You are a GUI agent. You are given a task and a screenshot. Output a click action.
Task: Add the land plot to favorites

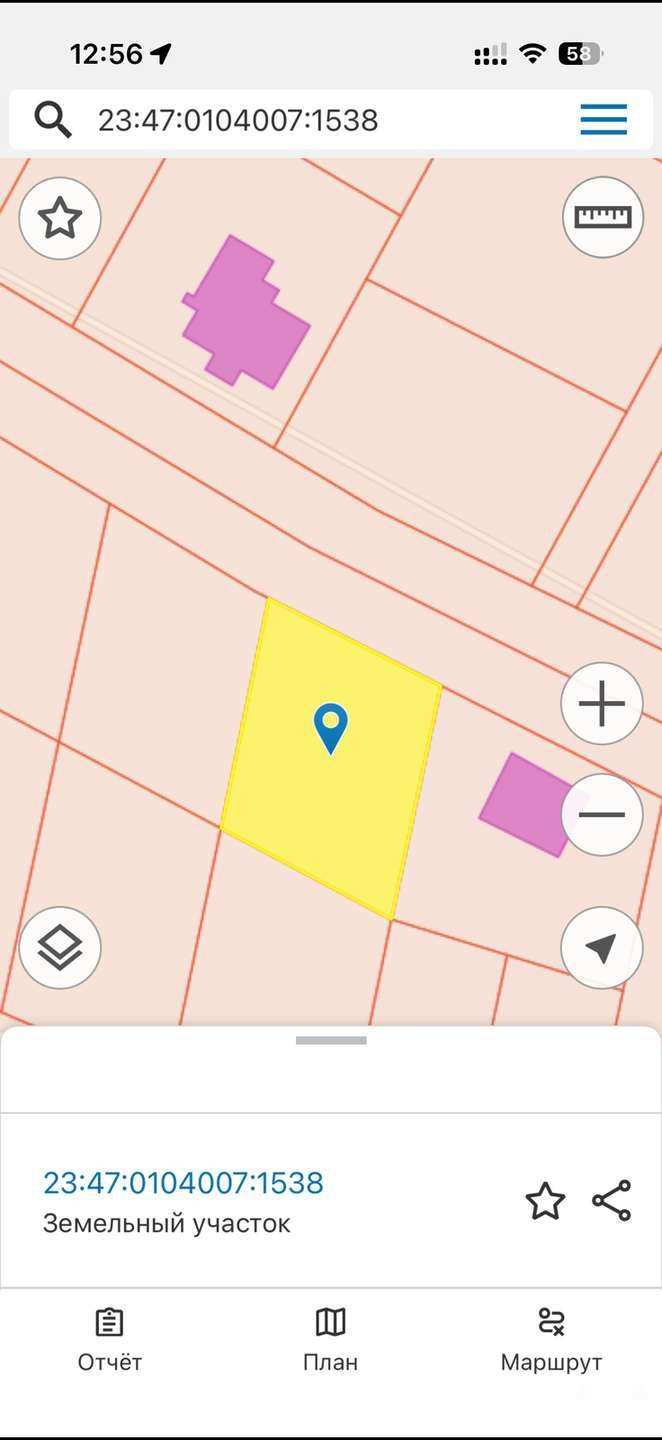(545, 1201)
